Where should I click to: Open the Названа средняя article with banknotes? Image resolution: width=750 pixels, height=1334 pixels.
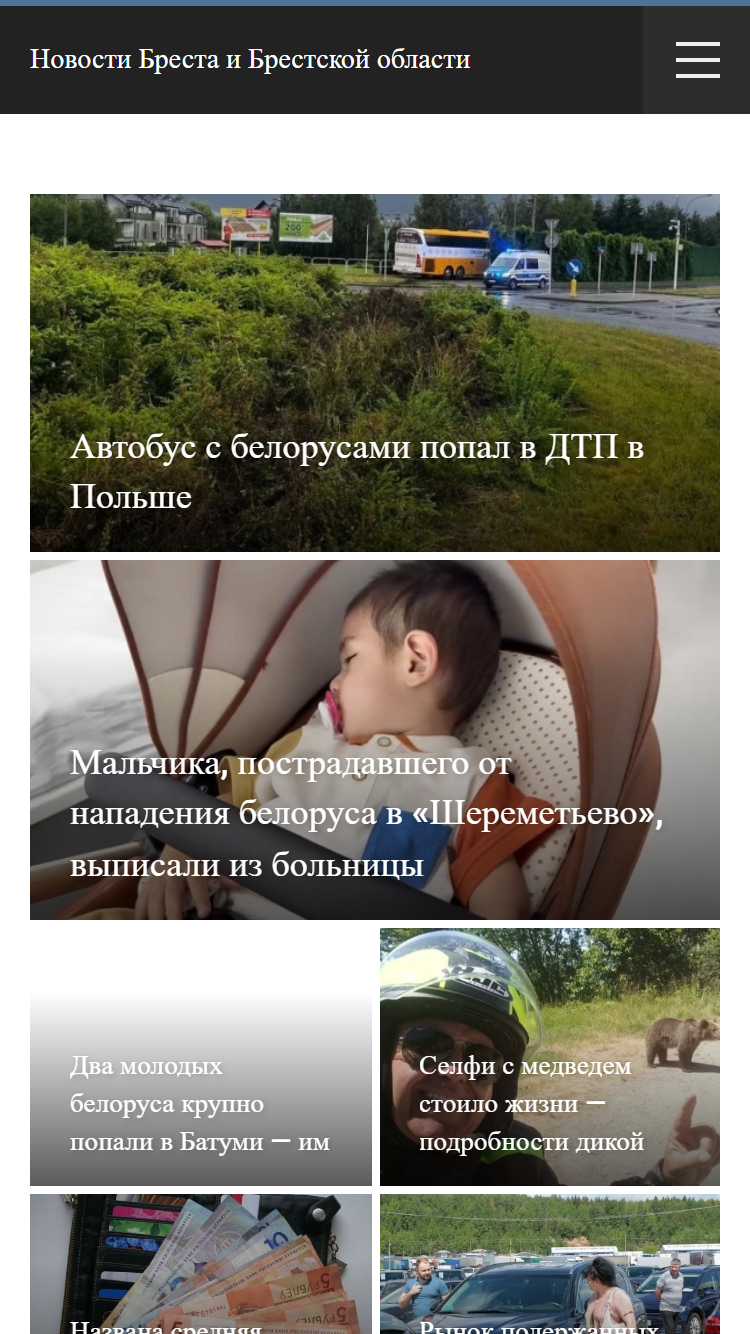(x=201, y=1264)
